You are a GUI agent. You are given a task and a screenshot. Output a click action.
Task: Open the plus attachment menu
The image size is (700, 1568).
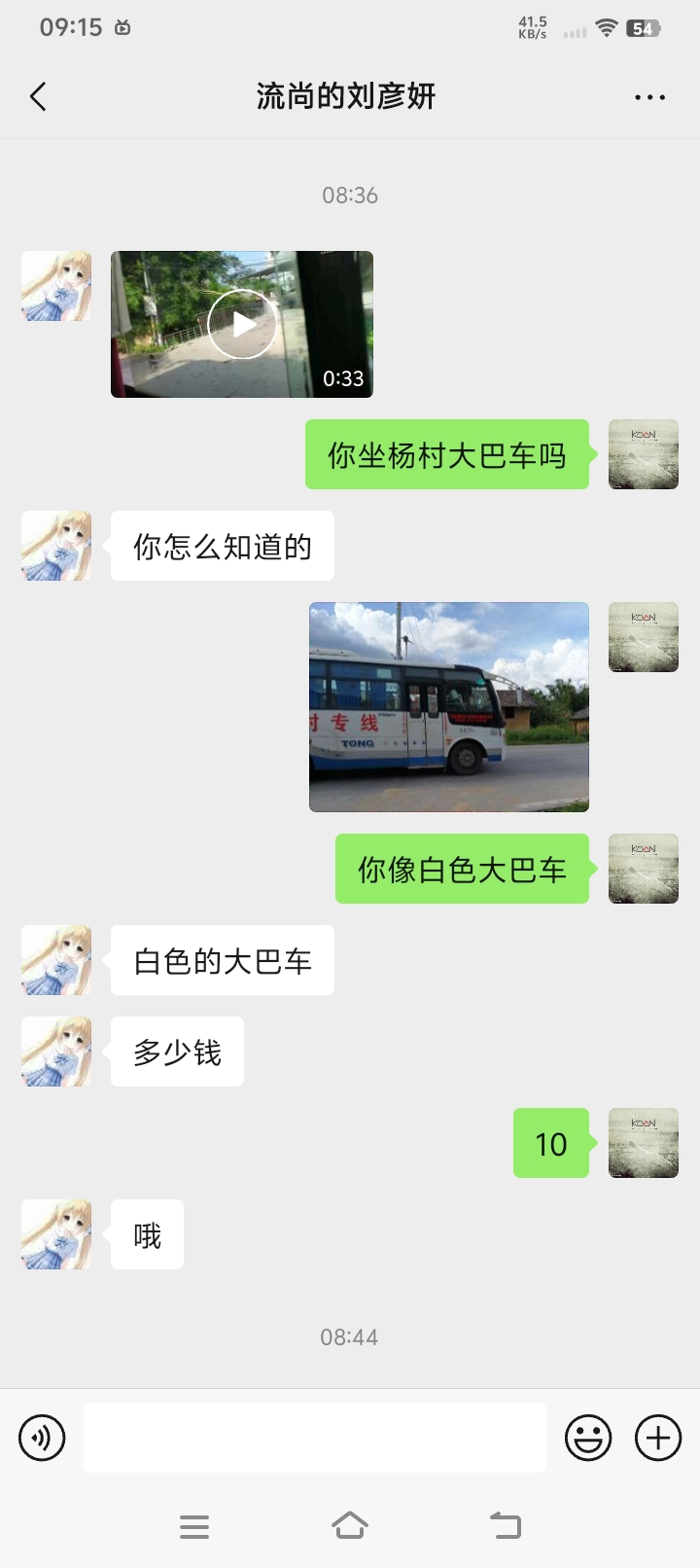[658, 1438]
